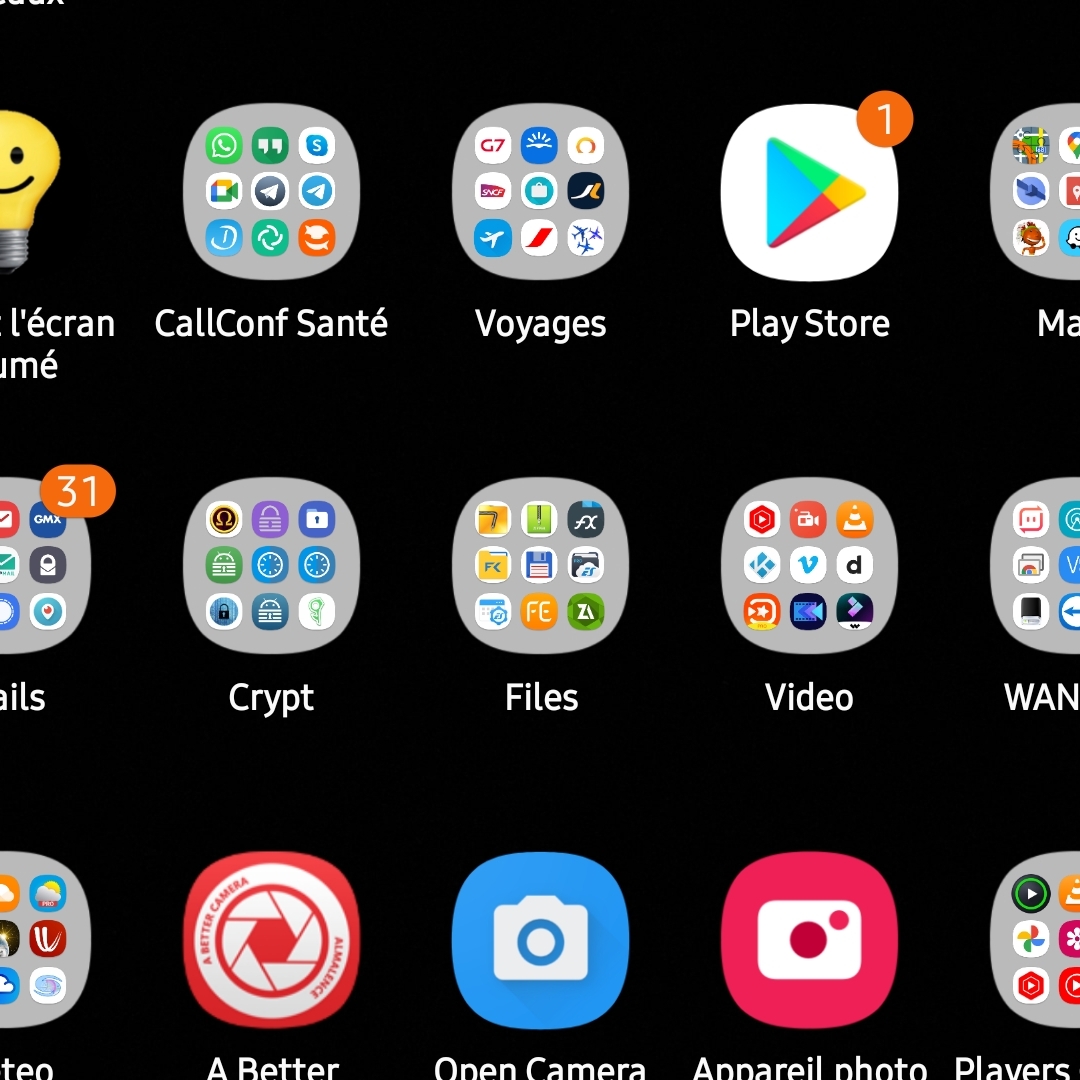The image size is (1080, 1080).
Task: Open the Files folder
Action: [540, 566]
